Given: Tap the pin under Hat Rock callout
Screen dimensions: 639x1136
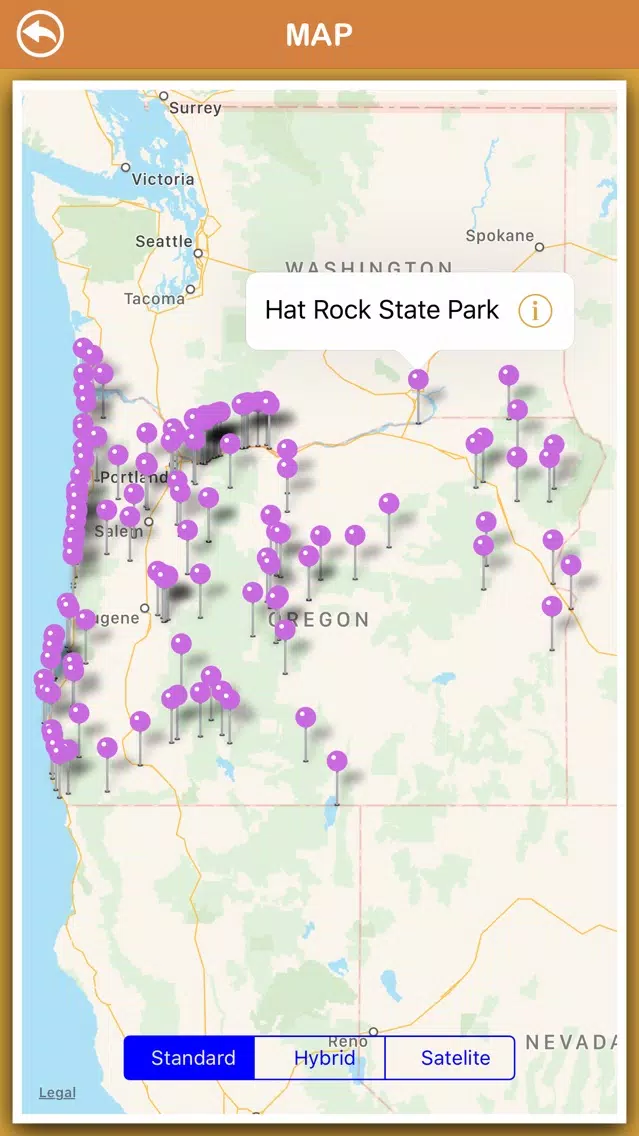Looking at the screenshot, I should 418,380.
